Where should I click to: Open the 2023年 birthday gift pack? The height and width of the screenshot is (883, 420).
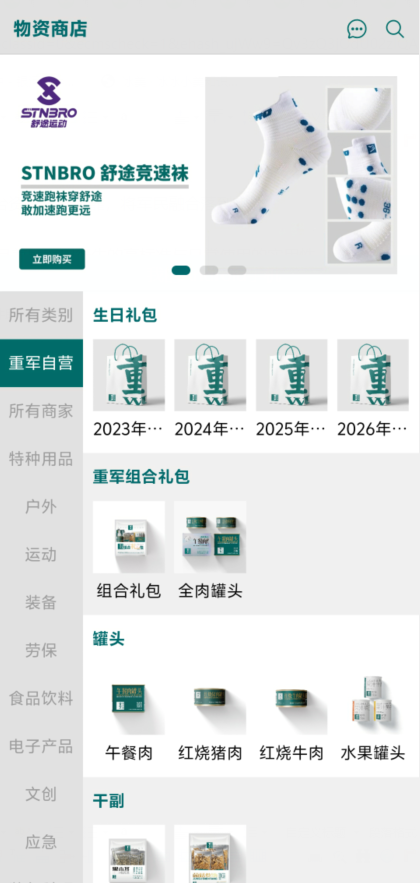pos(129,389)
